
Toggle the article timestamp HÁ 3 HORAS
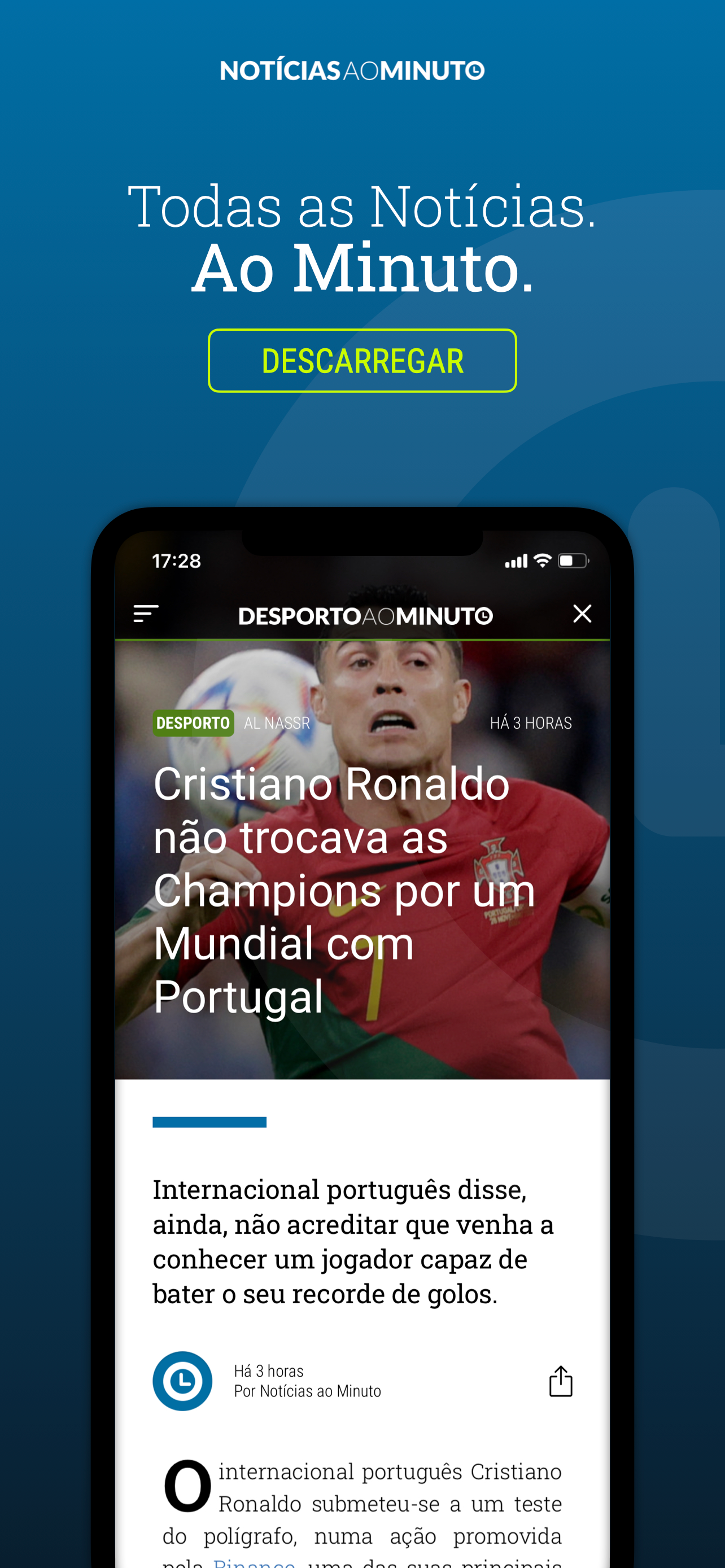click(531, 722)
